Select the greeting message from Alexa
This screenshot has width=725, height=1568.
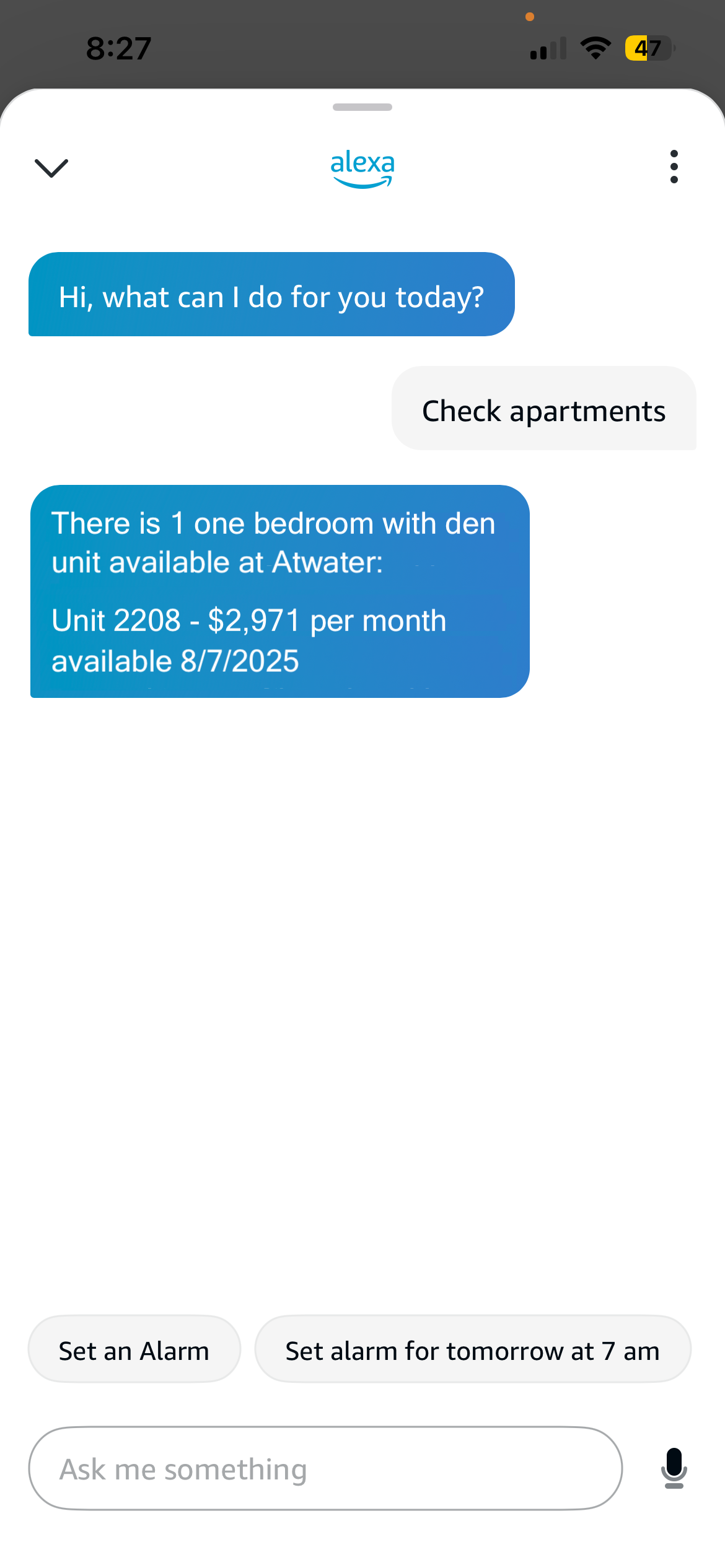pyautogui.click(x=271, y=295)
